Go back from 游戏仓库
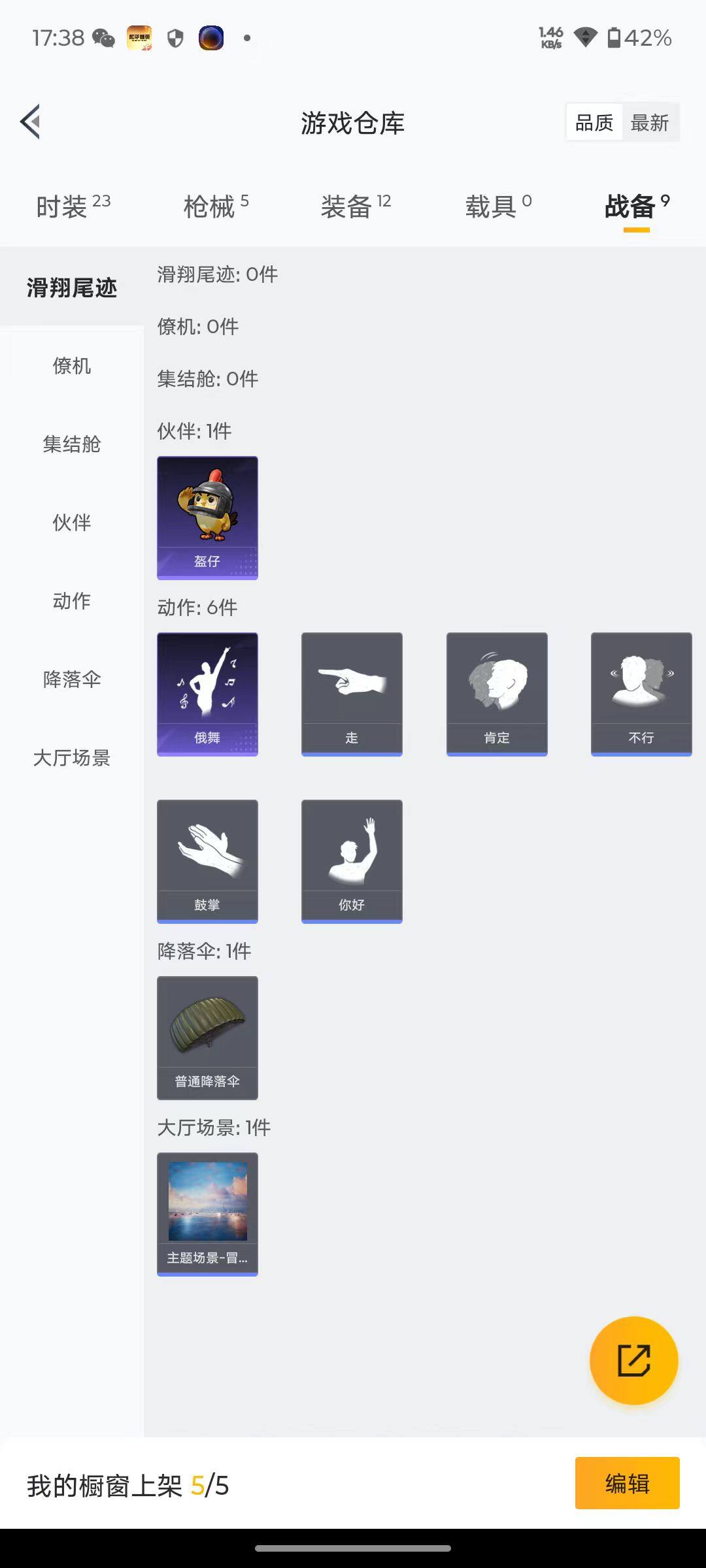The image size is (706, 1568). pyautogui.click(x=31, y=122)
